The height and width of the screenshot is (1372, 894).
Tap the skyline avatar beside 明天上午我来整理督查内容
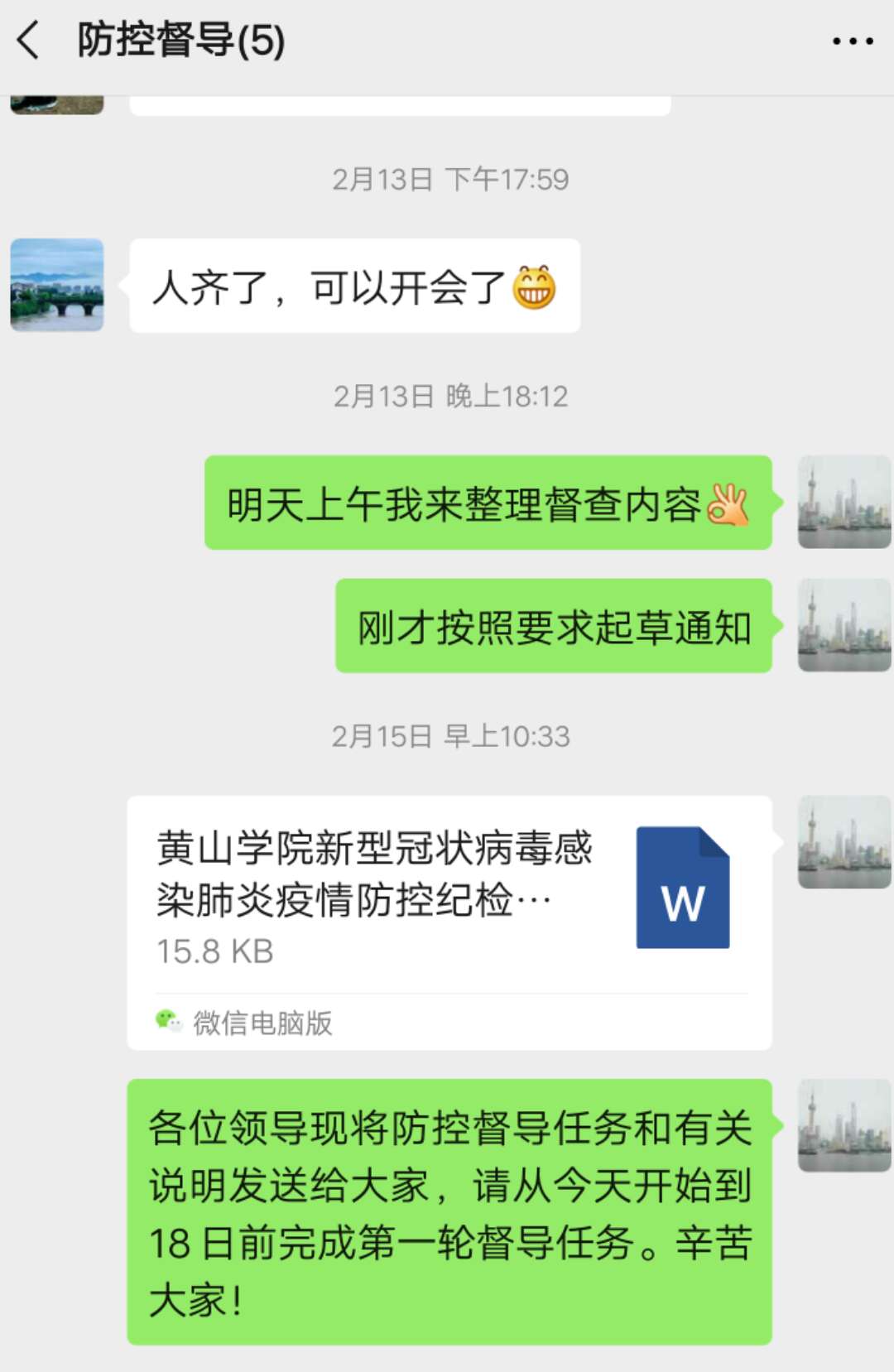[x=844, y=503]
